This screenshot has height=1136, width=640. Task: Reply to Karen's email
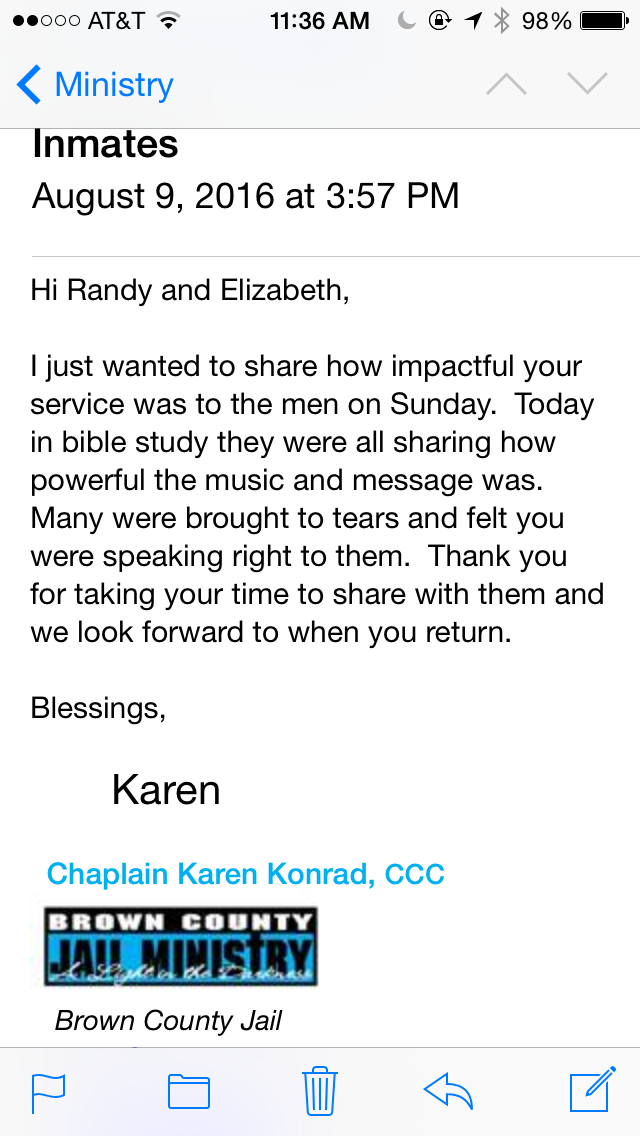tap(448, 1090)
